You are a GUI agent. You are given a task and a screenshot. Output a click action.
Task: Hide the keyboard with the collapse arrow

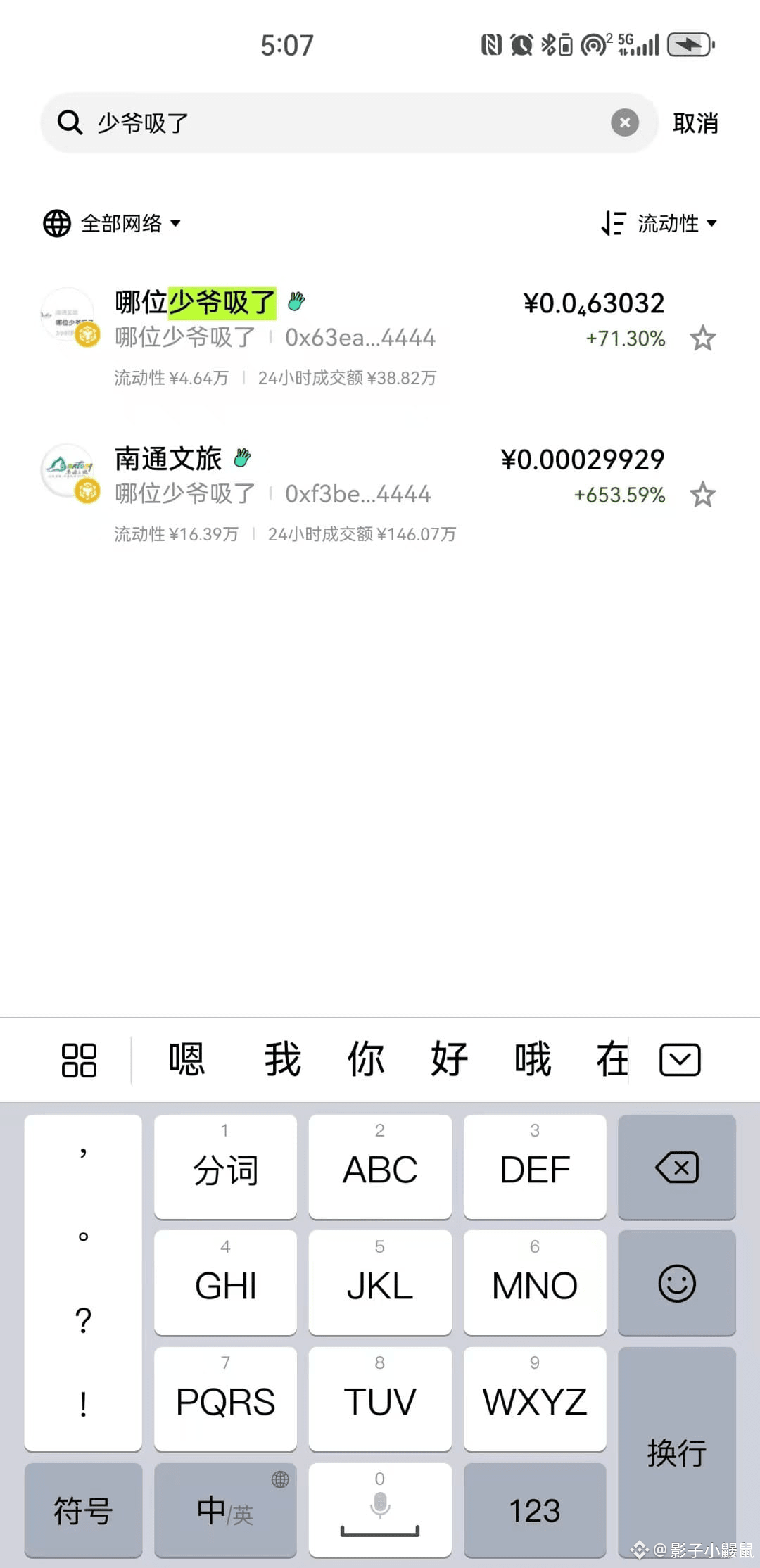(x=679, y=1060)
